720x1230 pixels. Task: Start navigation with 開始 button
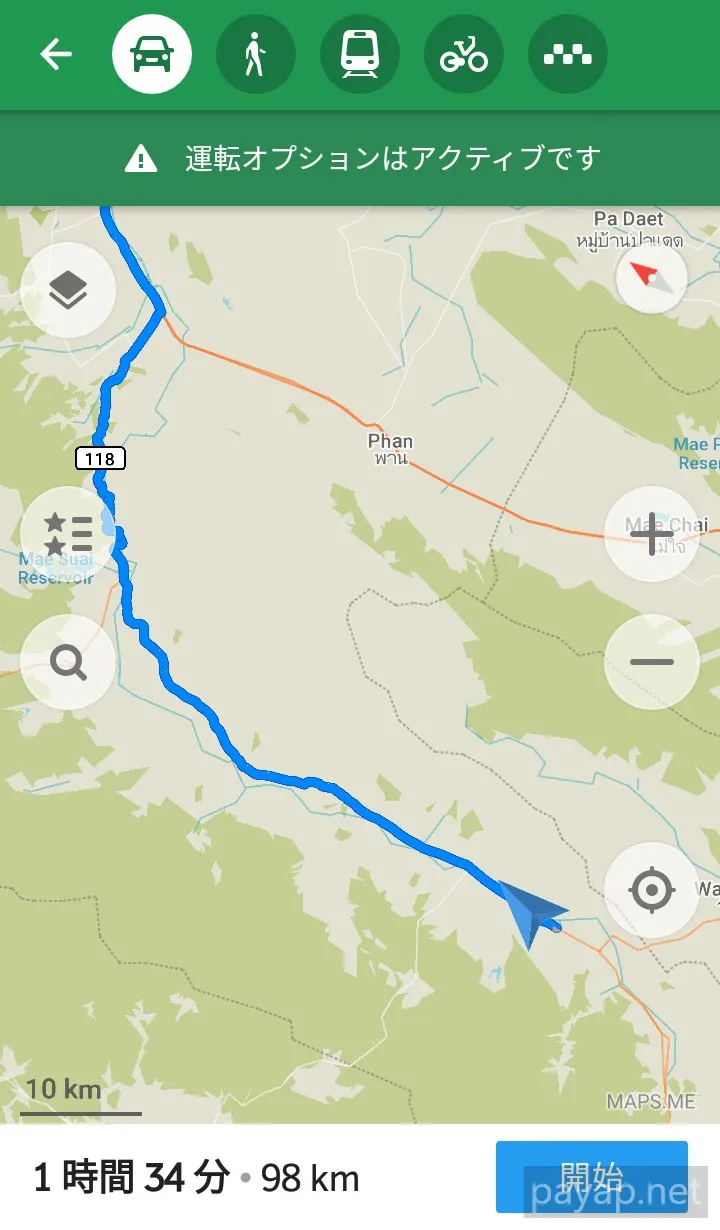[592, 1177]
